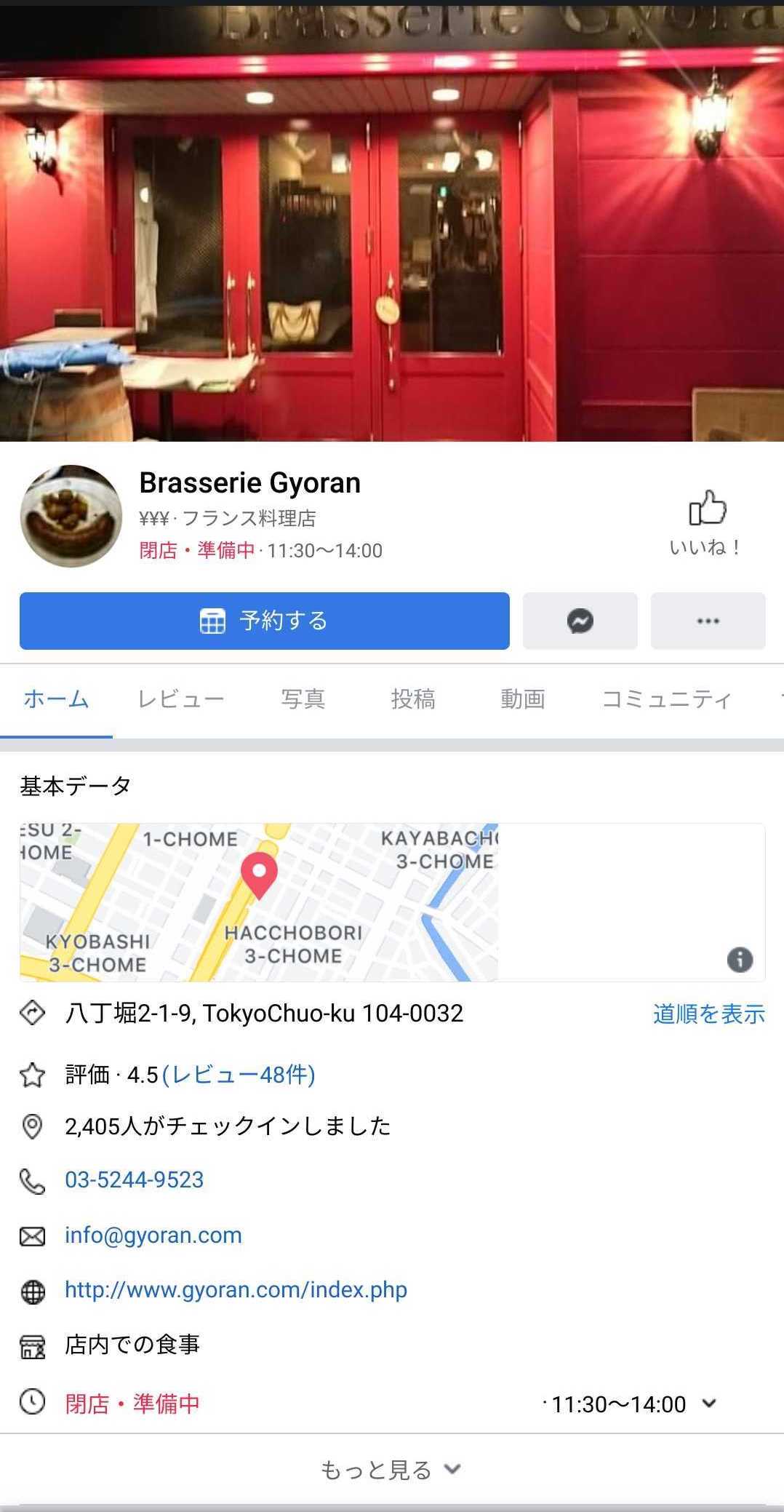The width and height of the screenshot is (784, 1512).
Task: Expand the opening hours dropdown
Action: coord(709,1404)
